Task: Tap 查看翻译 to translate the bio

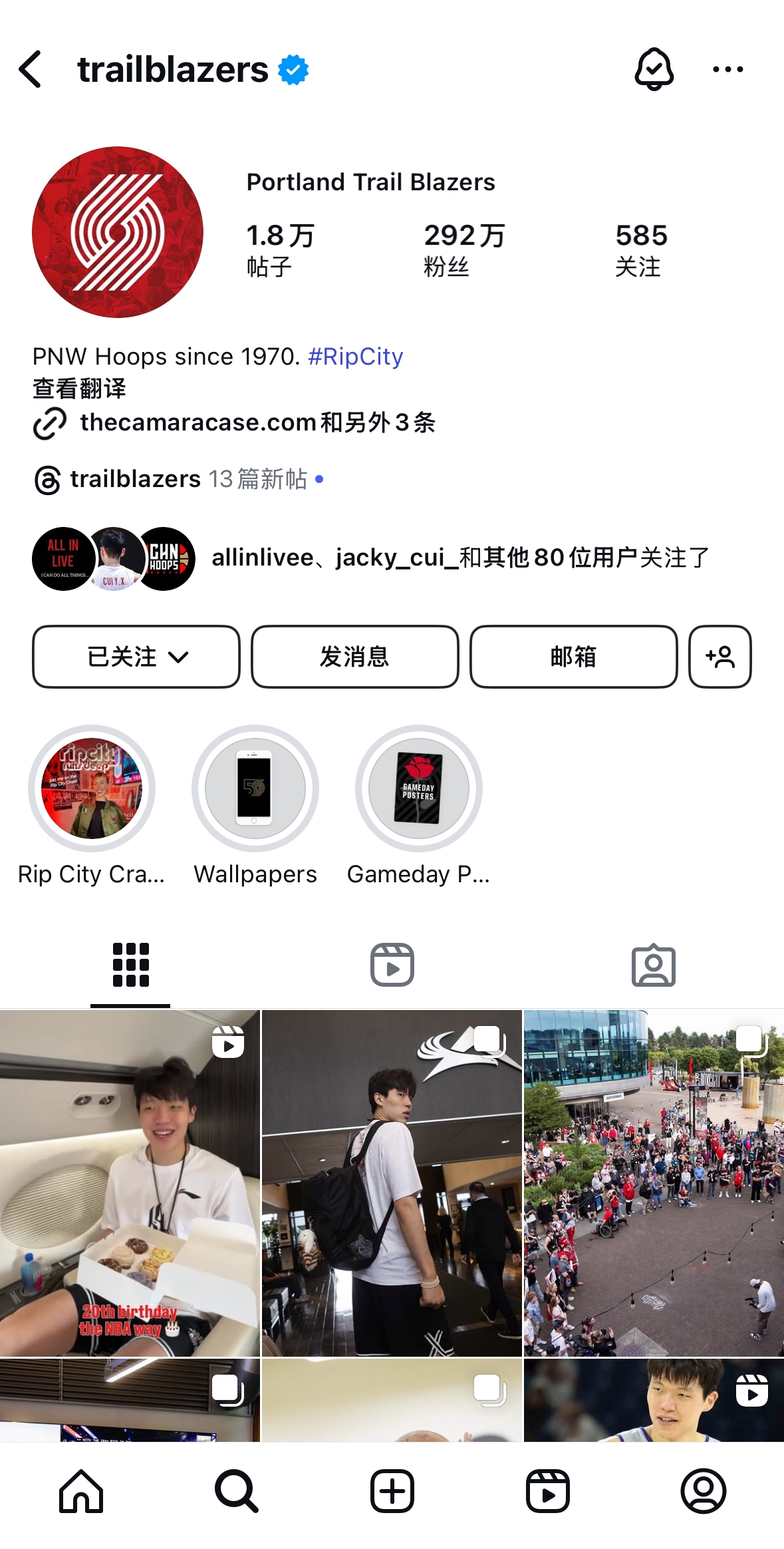Action: coord(79,389)
